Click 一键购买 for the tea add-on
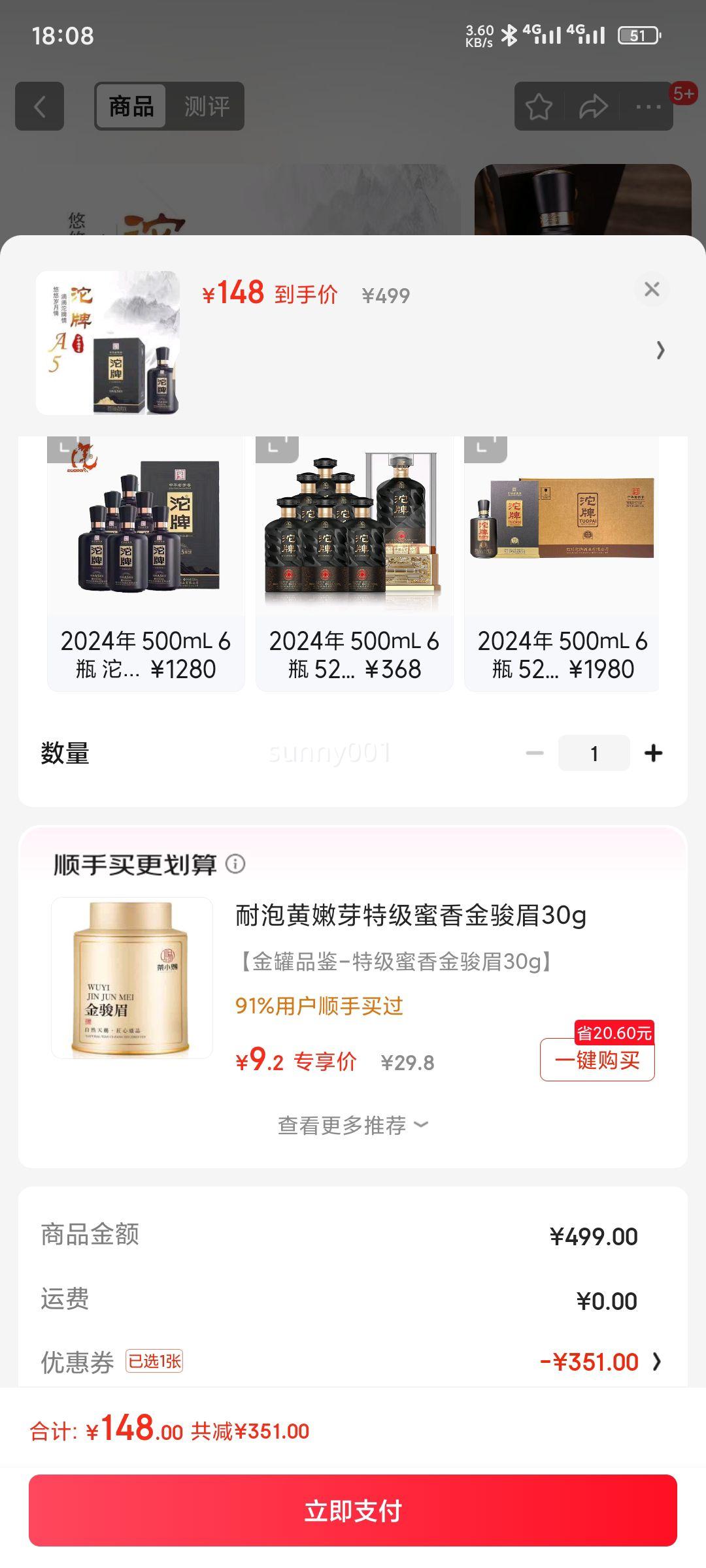706x1568 pixels. pyautogui.click(x=597, y=1060)
